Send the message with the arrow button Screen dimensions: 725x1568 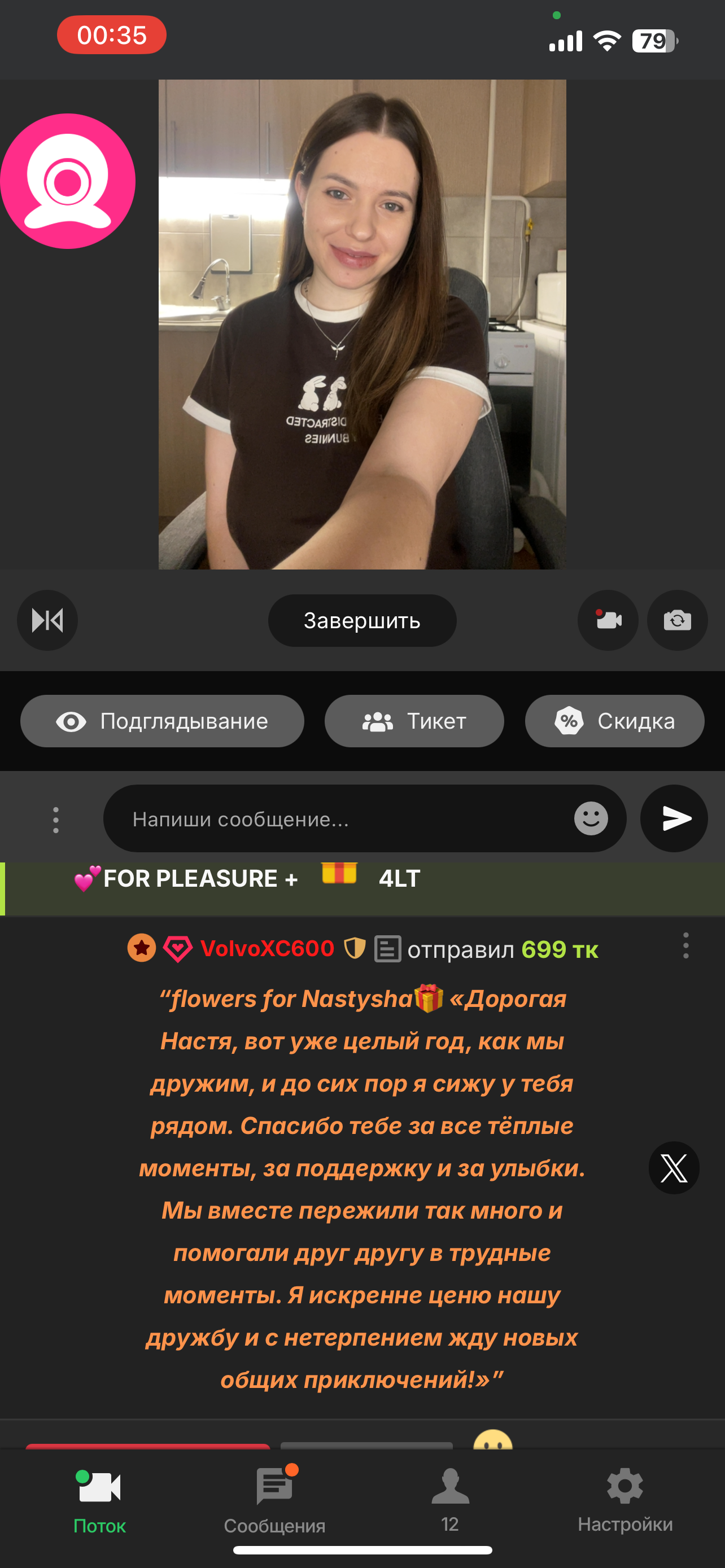[674, 818]
